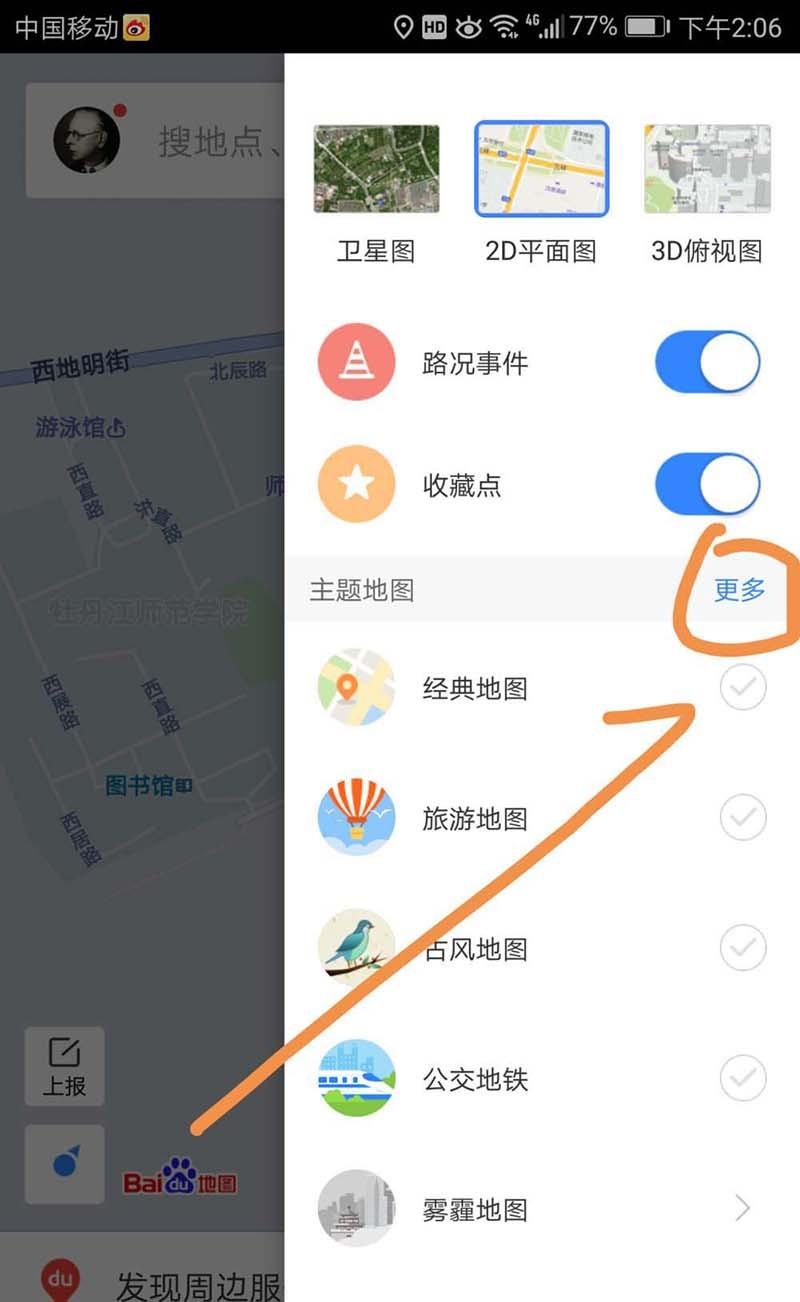Open the 公交地铁 transit map icon
Screen dimensions: 800x1302
coord(356,1079)
